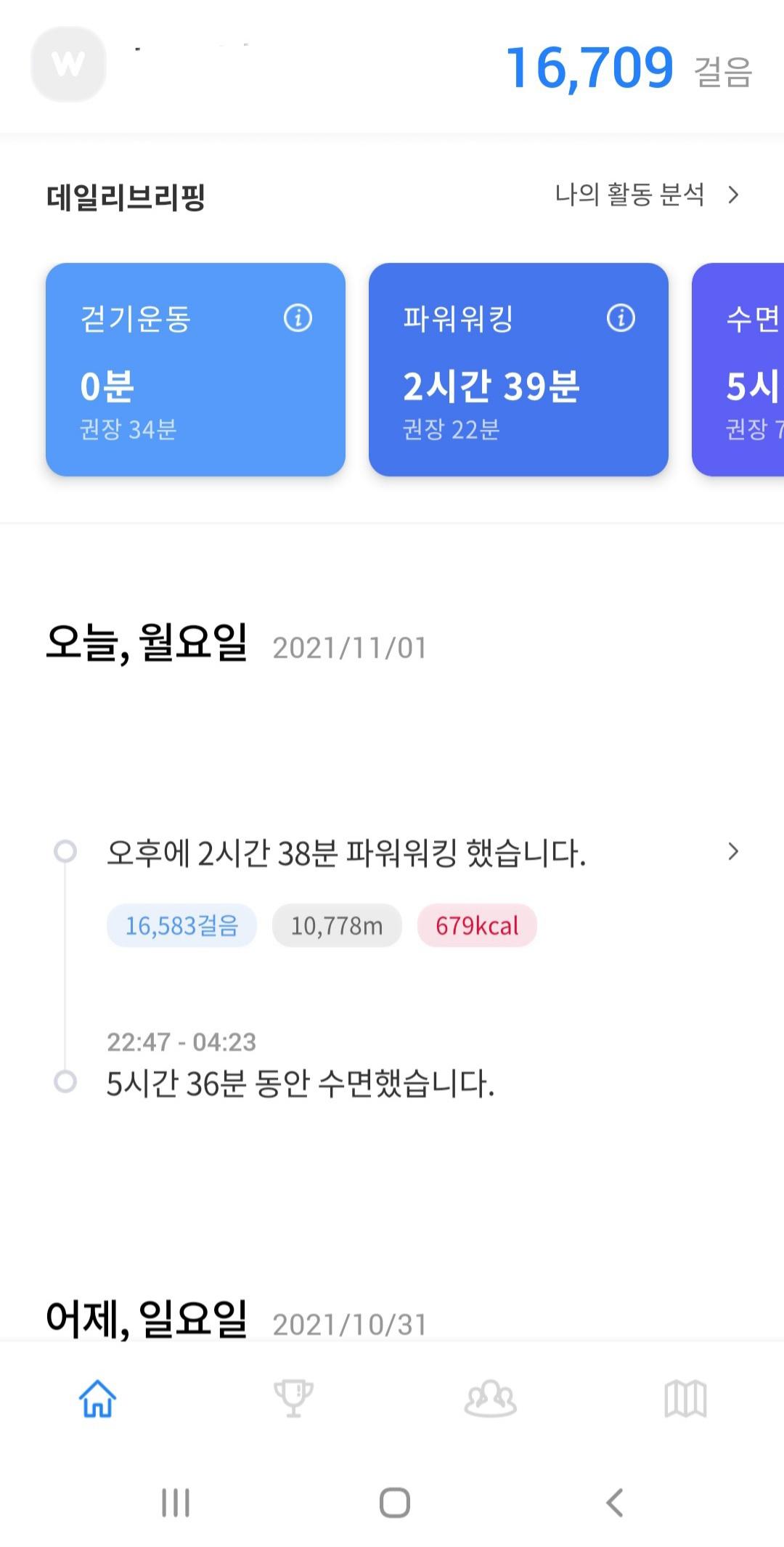Switch to the friends community tab
Viewport: 784px width, 1547px height.
click(490, 1398)
